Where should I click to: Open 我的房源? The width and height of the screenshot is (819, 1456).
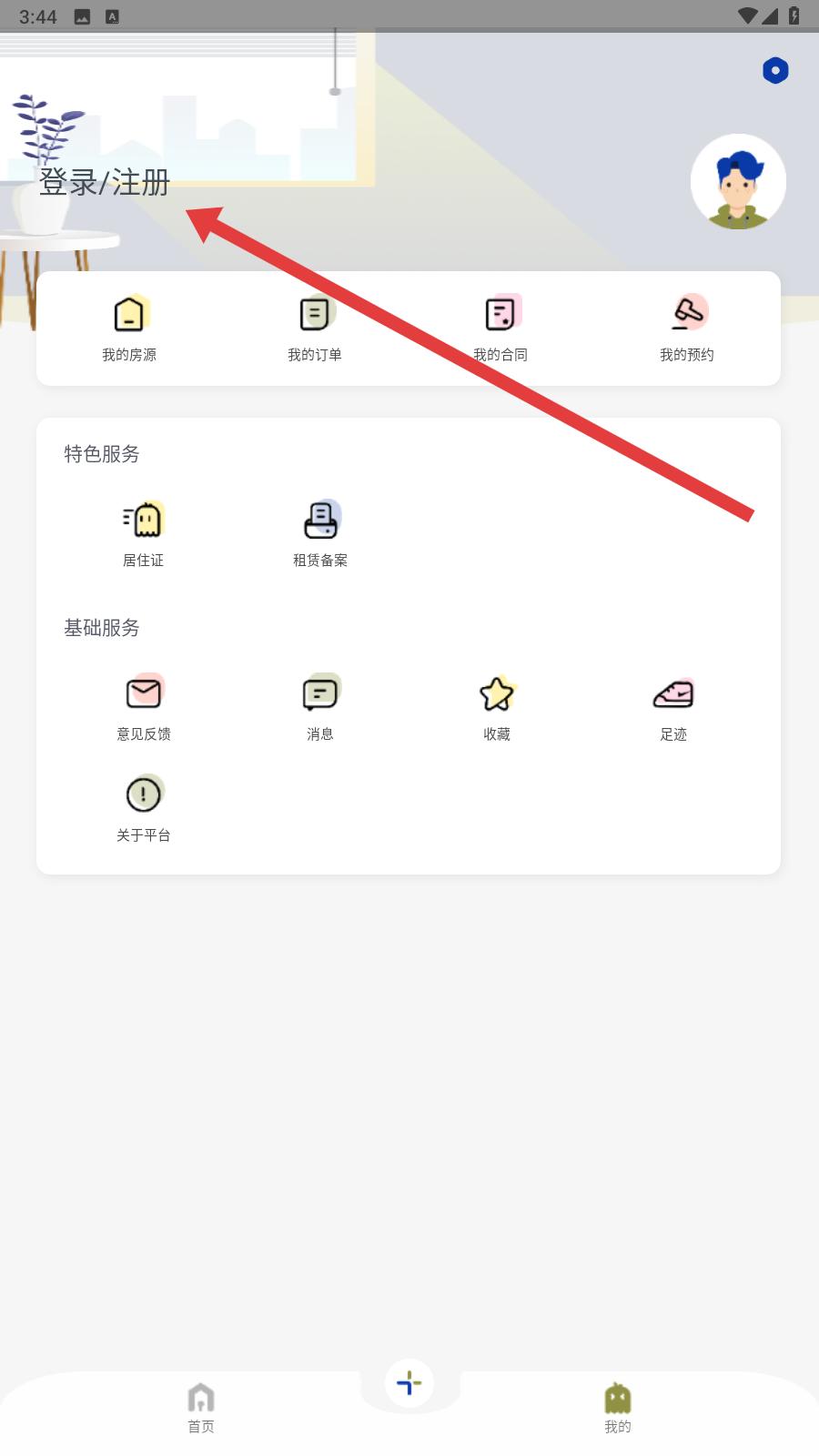[x=129, y=329]
